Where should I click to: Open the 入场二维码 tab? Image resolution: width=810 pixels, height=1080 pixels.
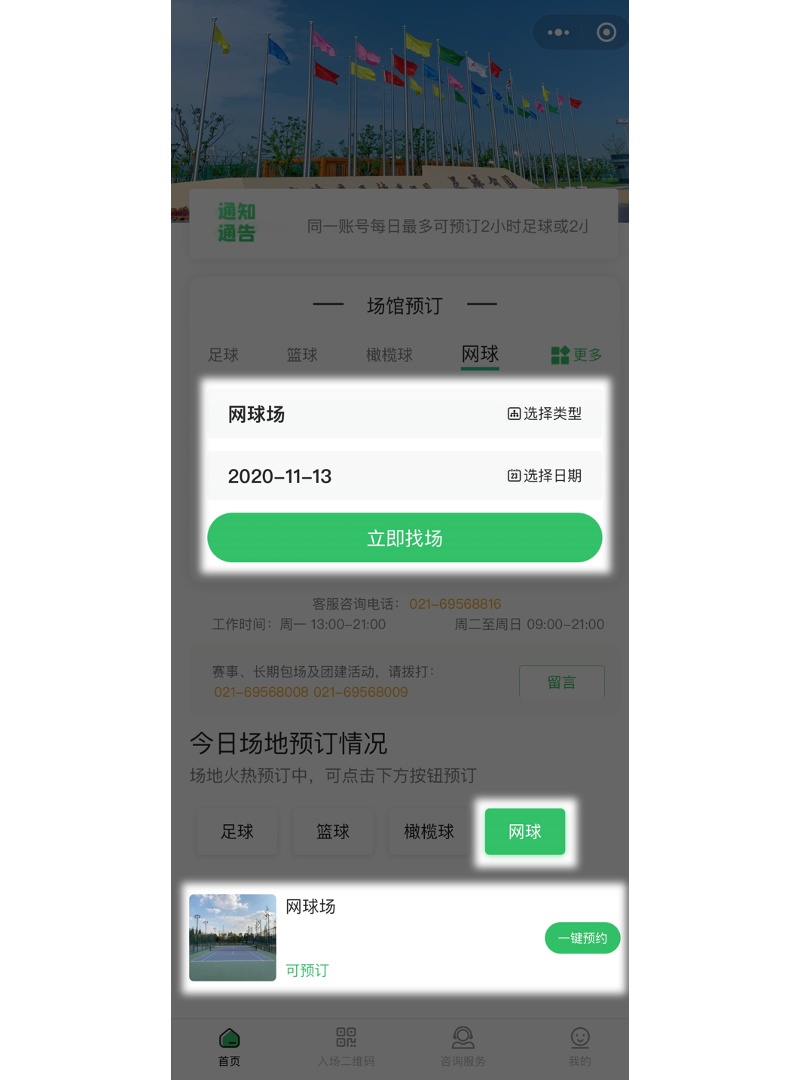tap(346, 1047)
